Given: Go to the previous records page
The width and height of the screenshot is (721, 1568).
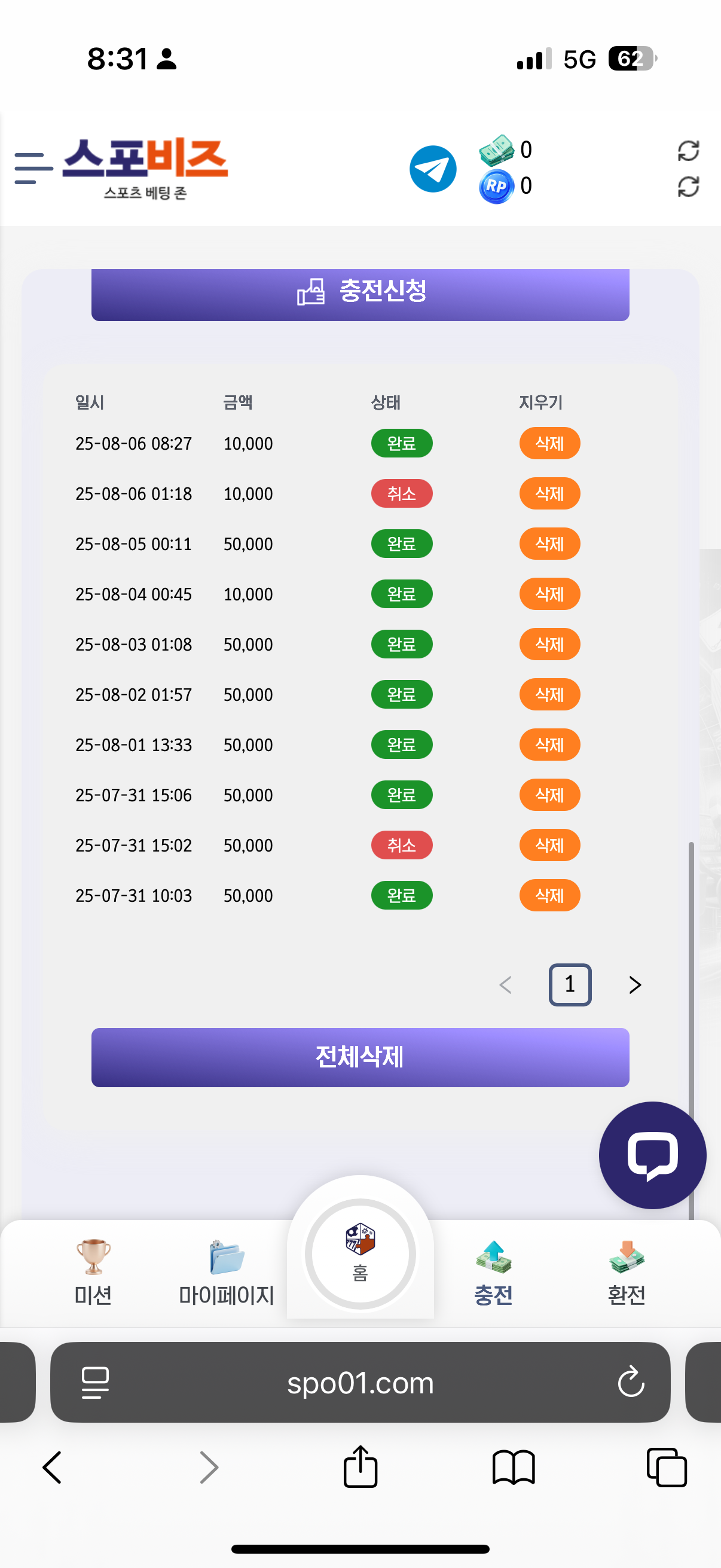Looking at the screenshot, I should point(505,985).
